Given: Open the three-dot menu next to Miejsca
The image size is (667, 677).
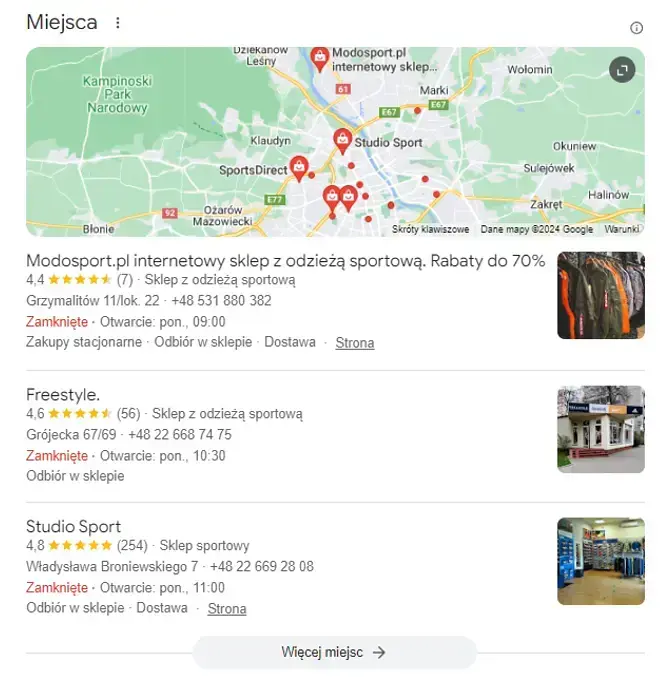Looking at the screenshot, I should 118,23.
